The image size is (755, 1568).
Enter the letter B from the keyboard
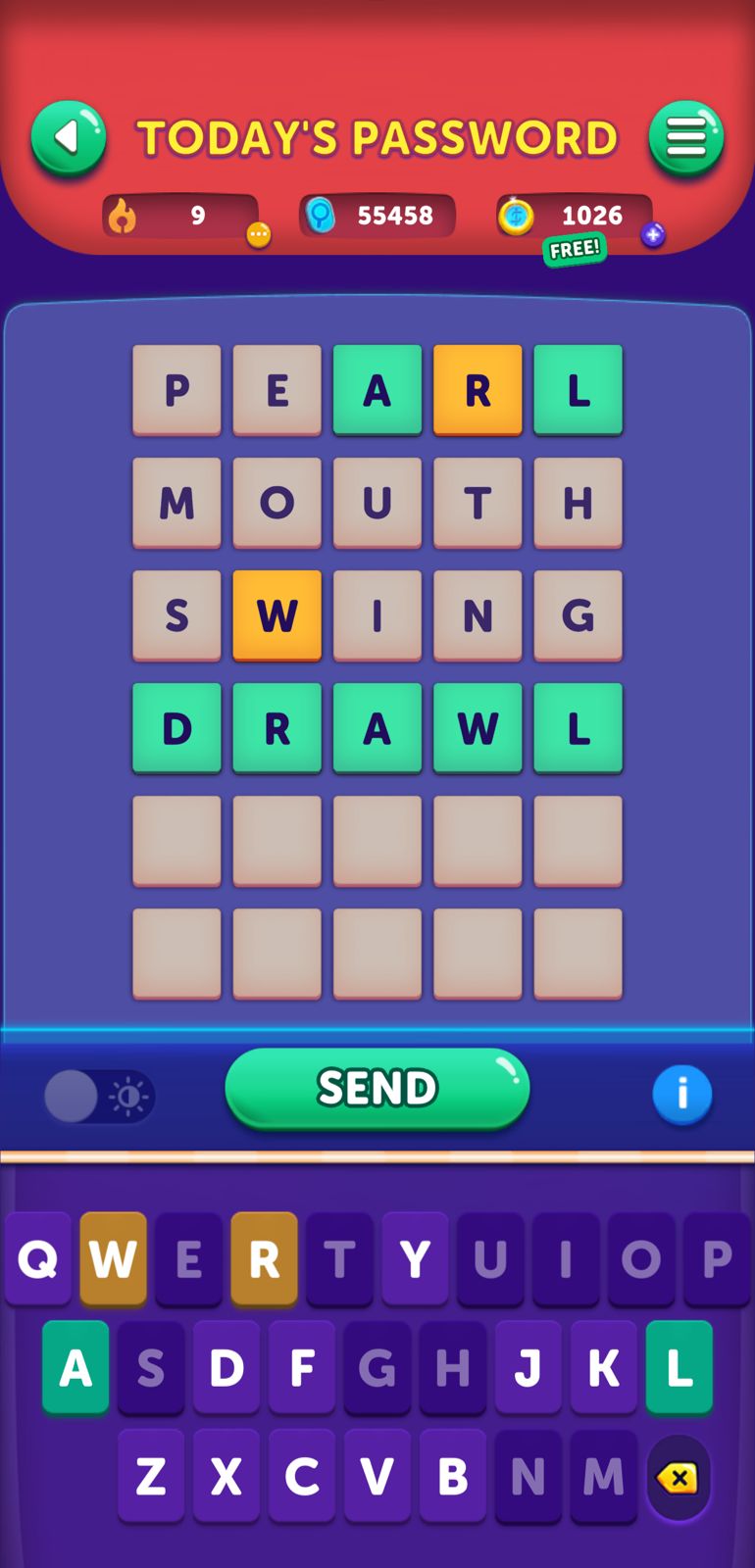(453, 1476)
